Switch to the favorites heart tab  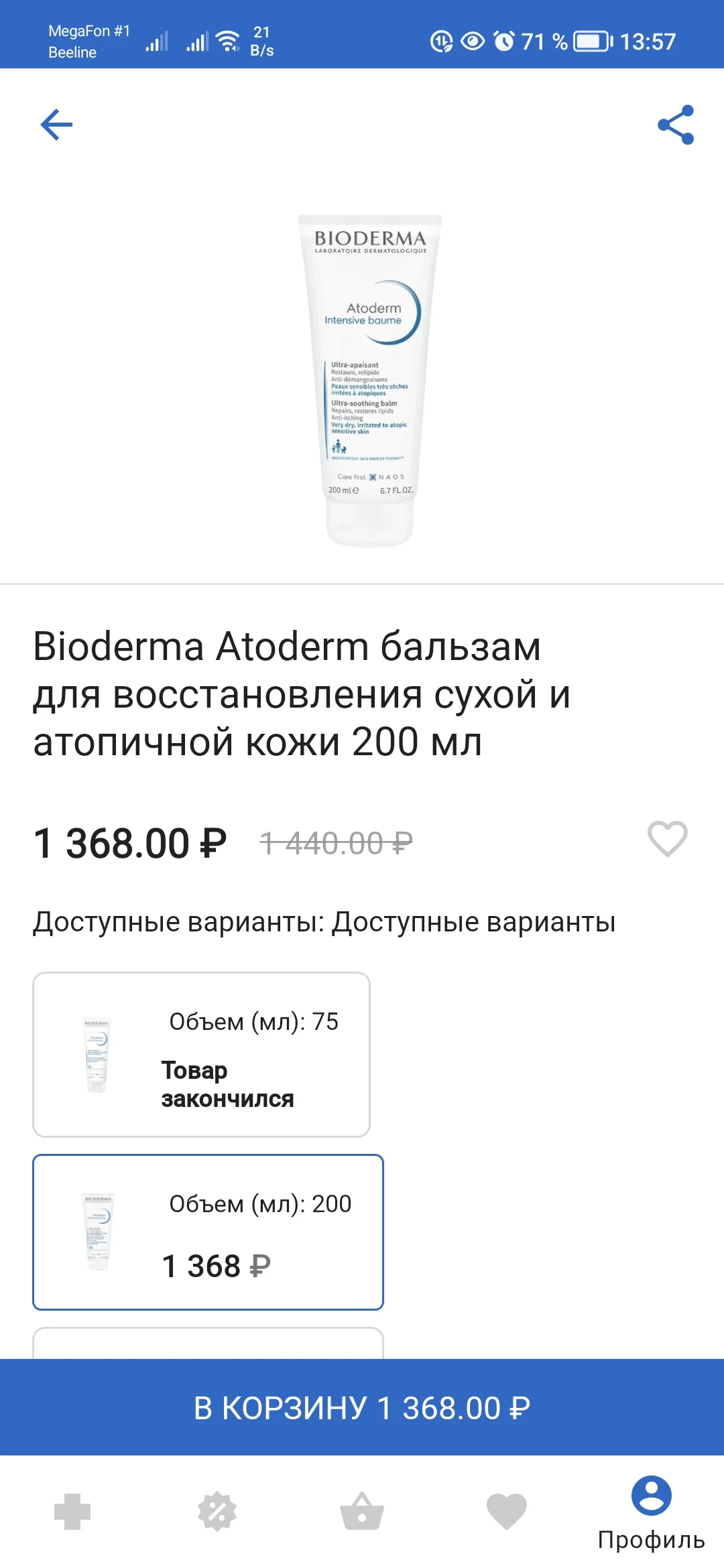tap(507, 1512)
